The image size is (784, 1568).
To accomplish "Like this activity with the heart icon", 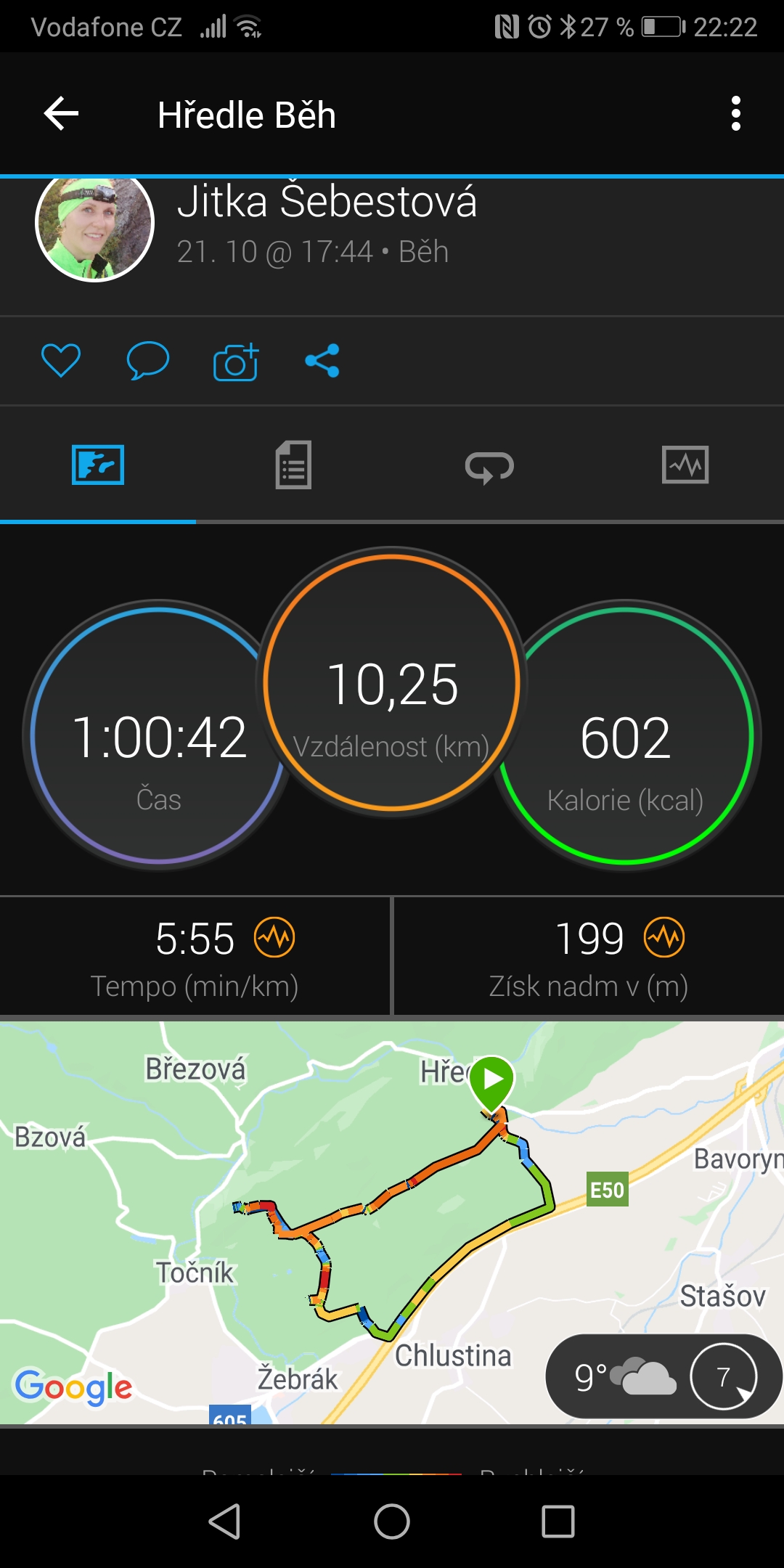I will point(61,360).
